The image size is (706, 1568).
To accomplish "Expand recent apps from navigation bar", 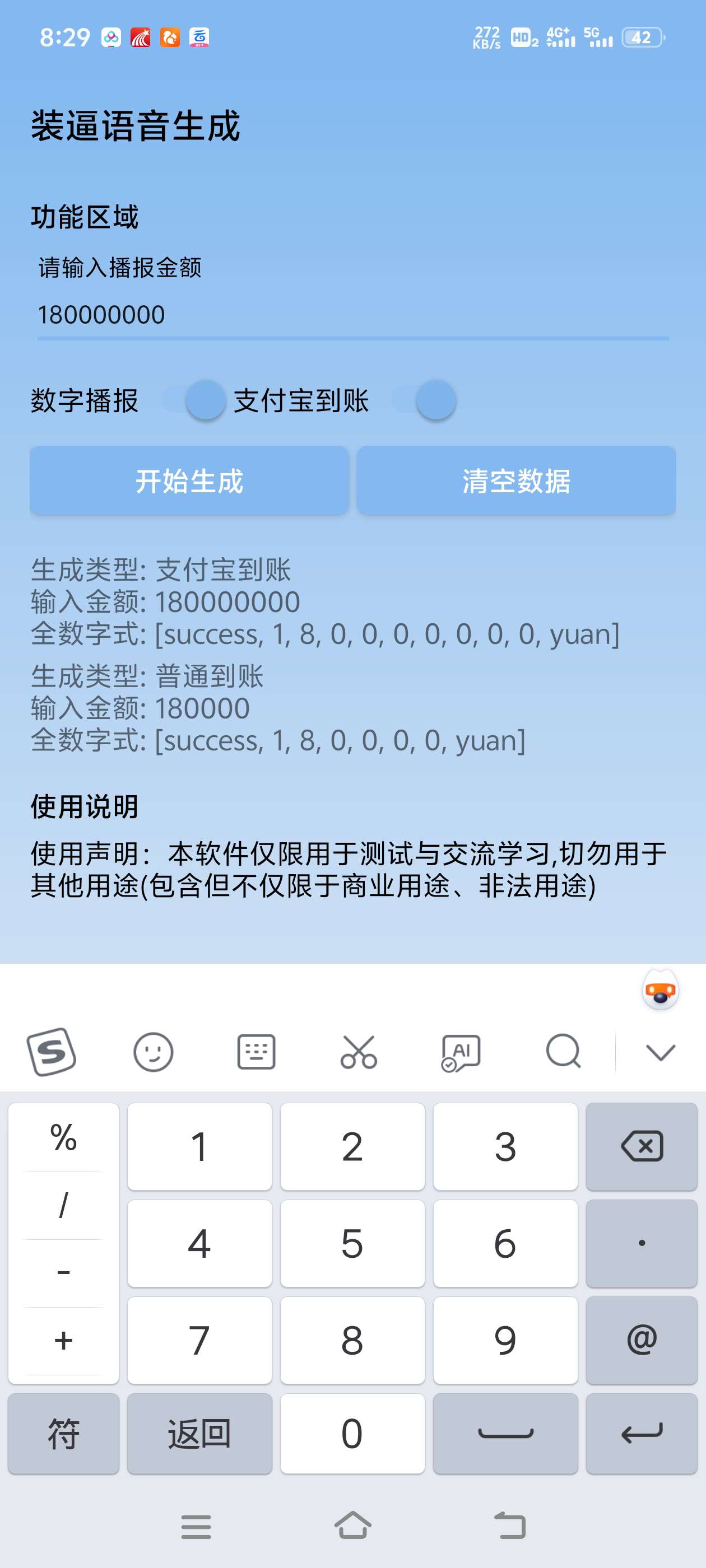I will (196, 1525).
